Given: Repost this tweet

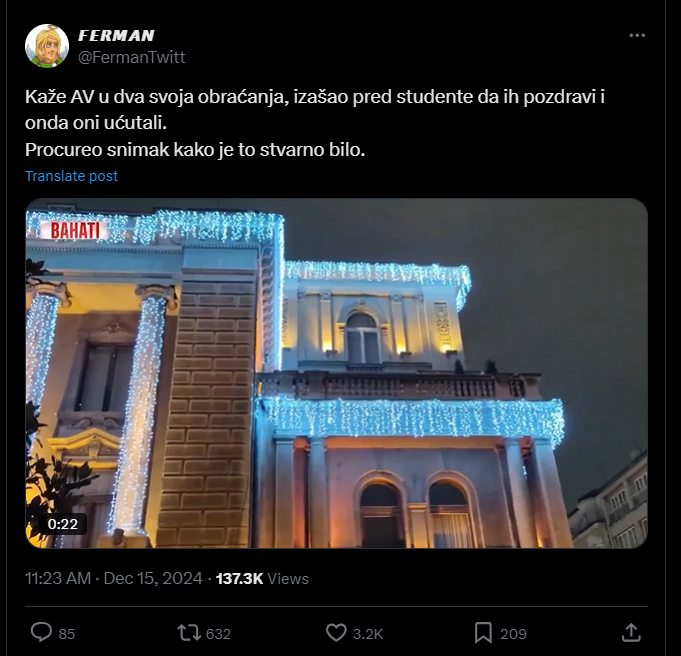Looking at the screenshot, I should point(189,633).
